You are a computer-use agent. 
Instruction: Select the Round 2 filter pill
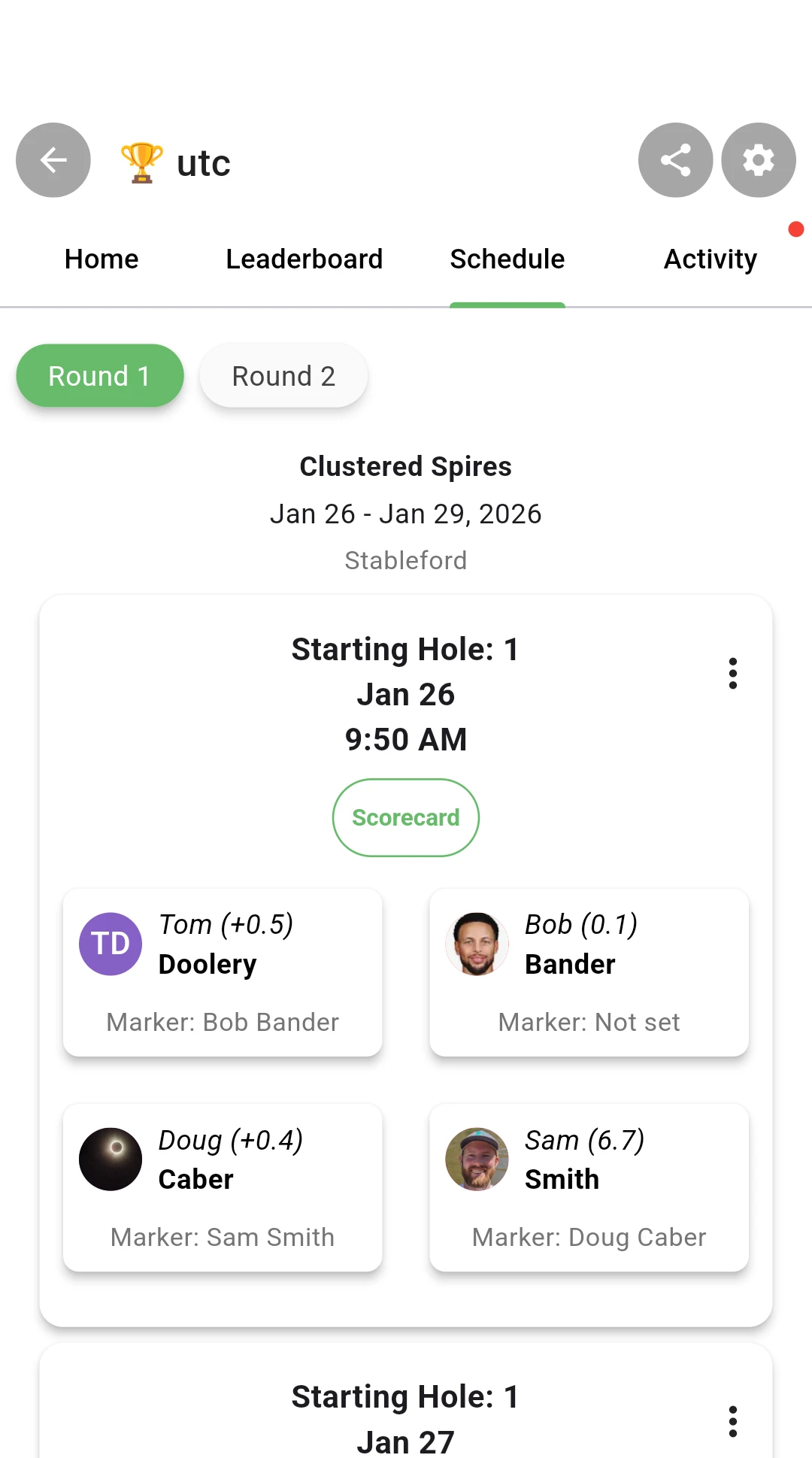[283, 375]
